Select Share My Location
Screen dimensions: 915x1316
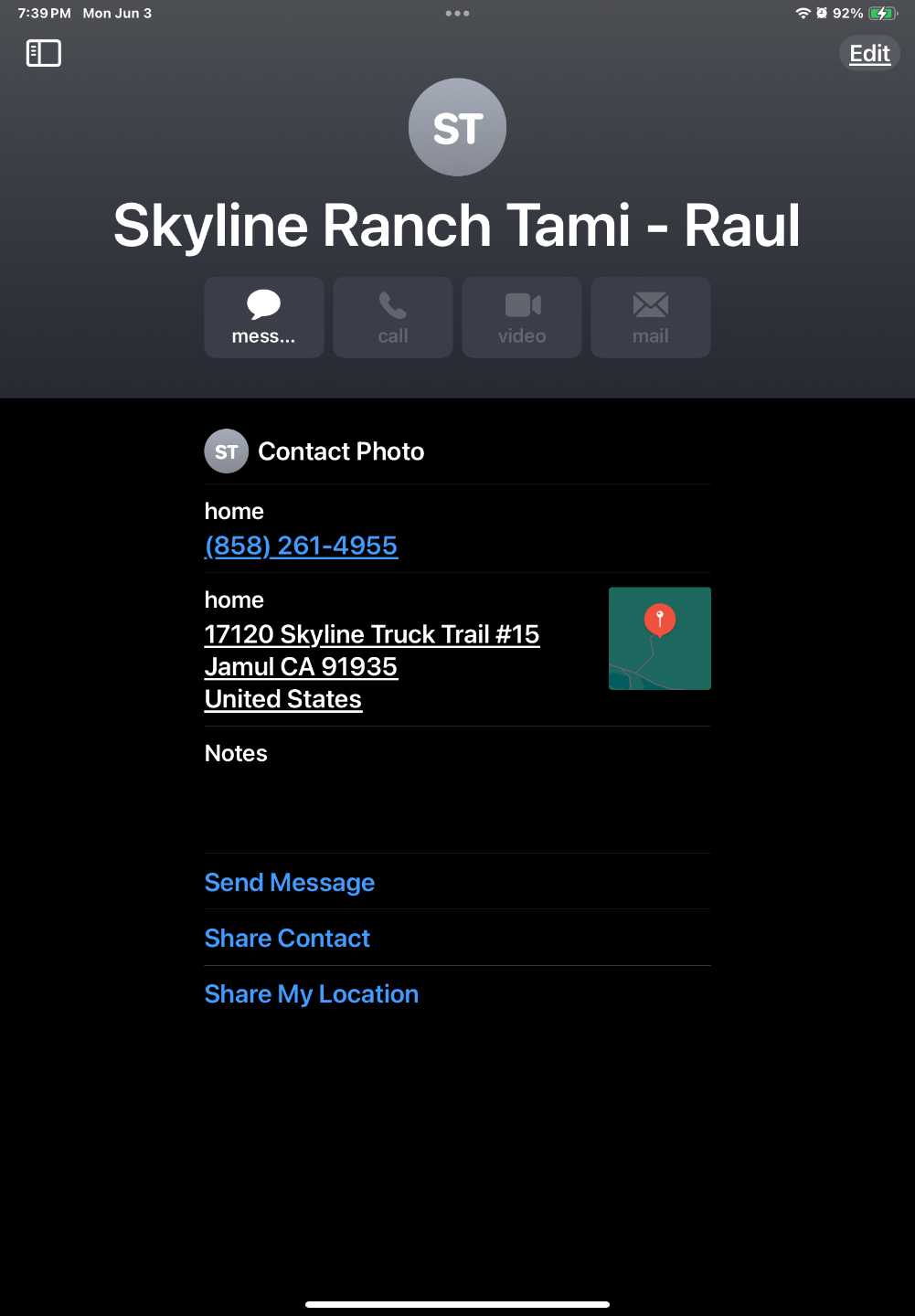[x=311, y=994]
